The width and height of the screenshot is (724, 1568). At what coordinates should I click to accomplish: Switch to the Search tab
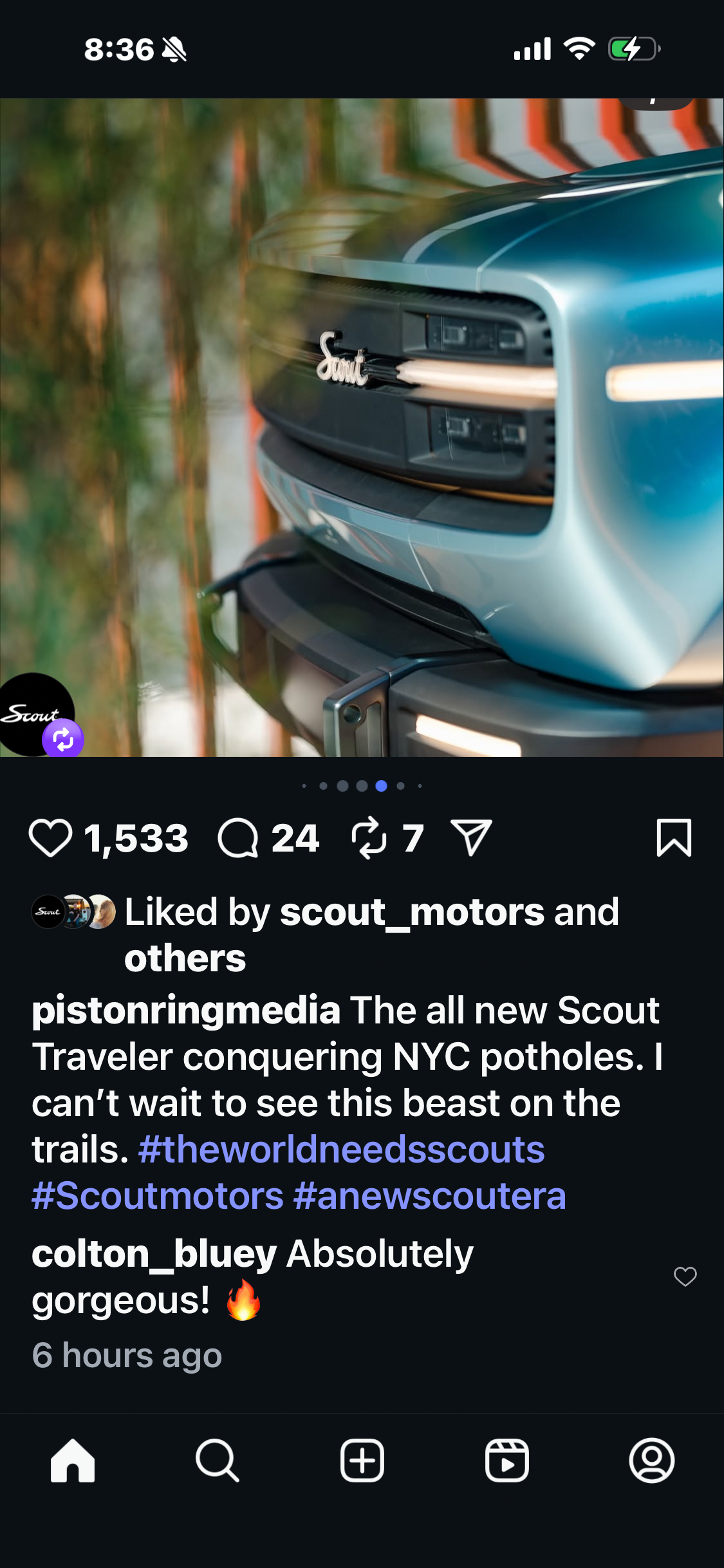(218, 1461)
